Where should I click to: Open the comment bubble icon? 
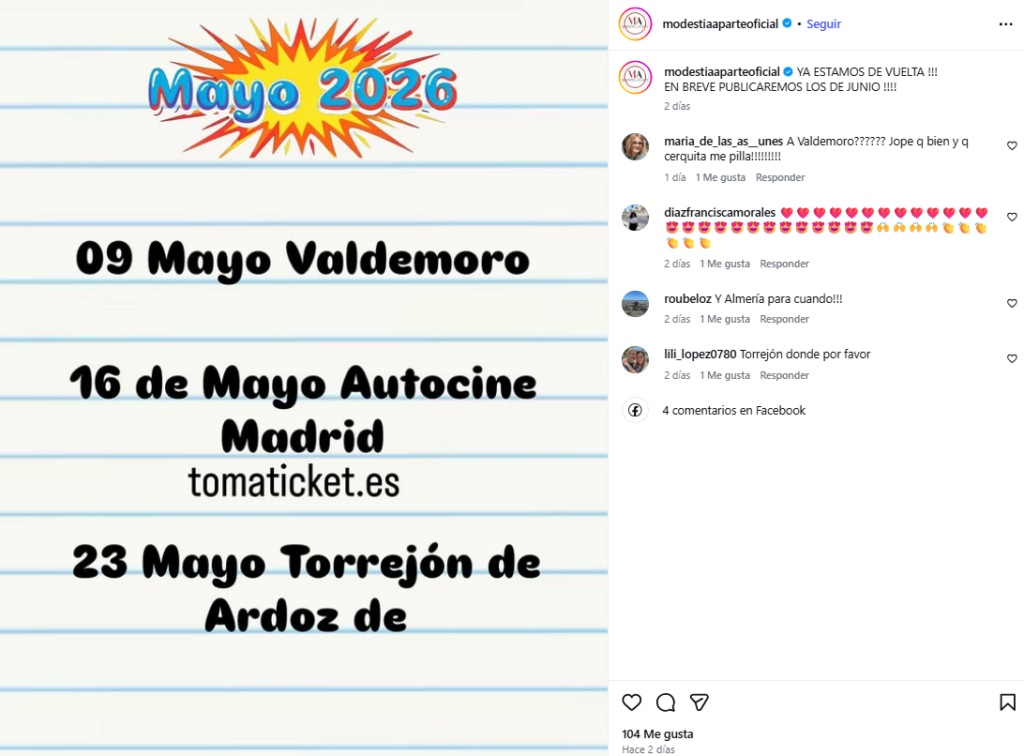666,702
